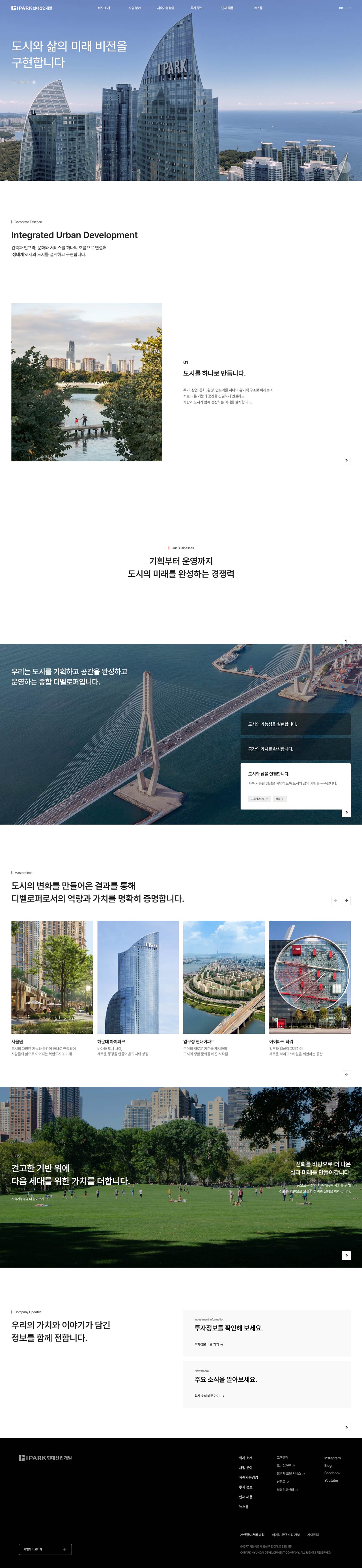Screen dimensions: 362x1568
Task: Open 사업 분야 in the top navigation
Action: click(x=134, y=8)
